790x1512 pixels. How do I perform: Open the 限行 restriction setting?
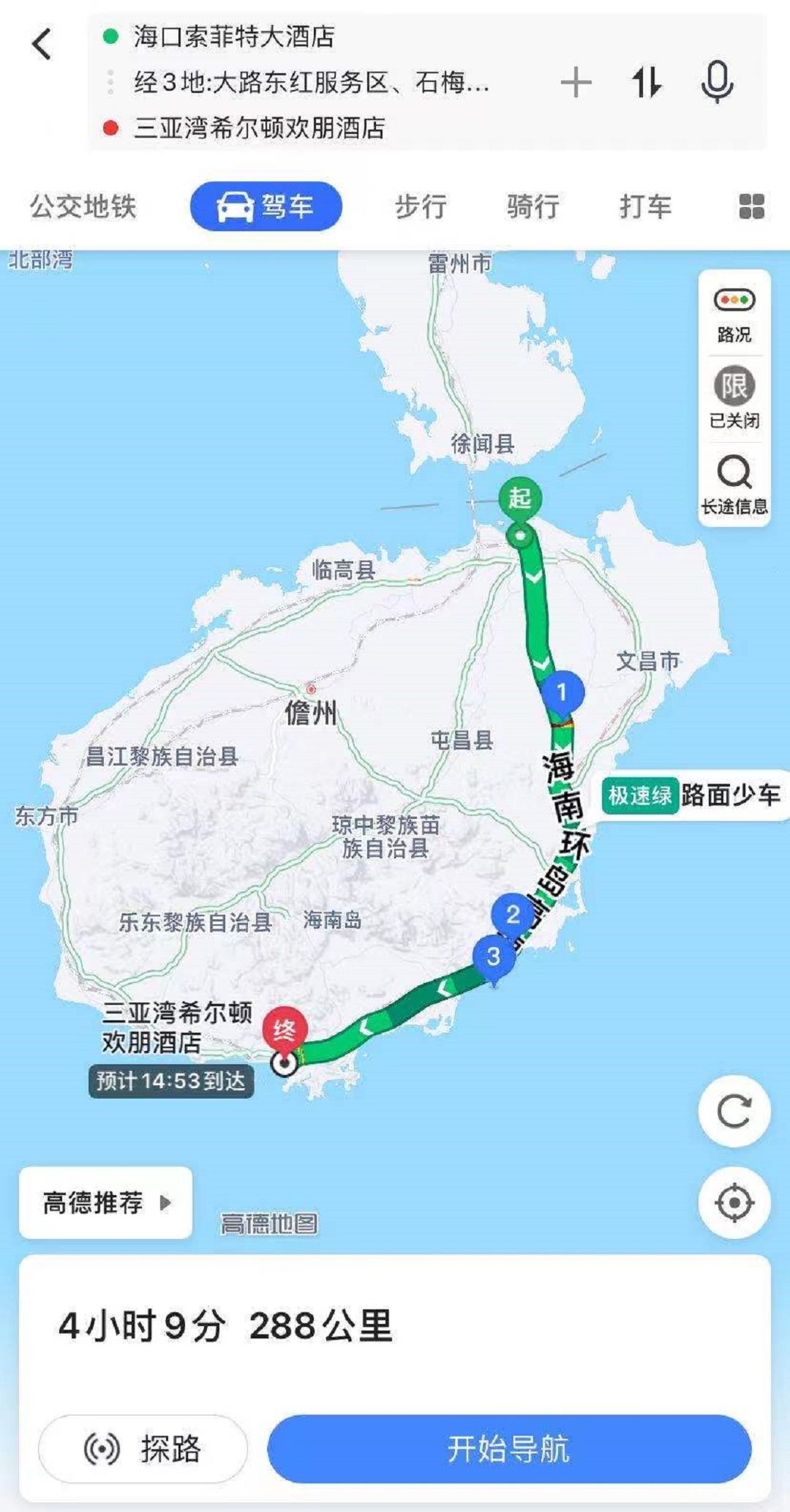tap(734, 397)
